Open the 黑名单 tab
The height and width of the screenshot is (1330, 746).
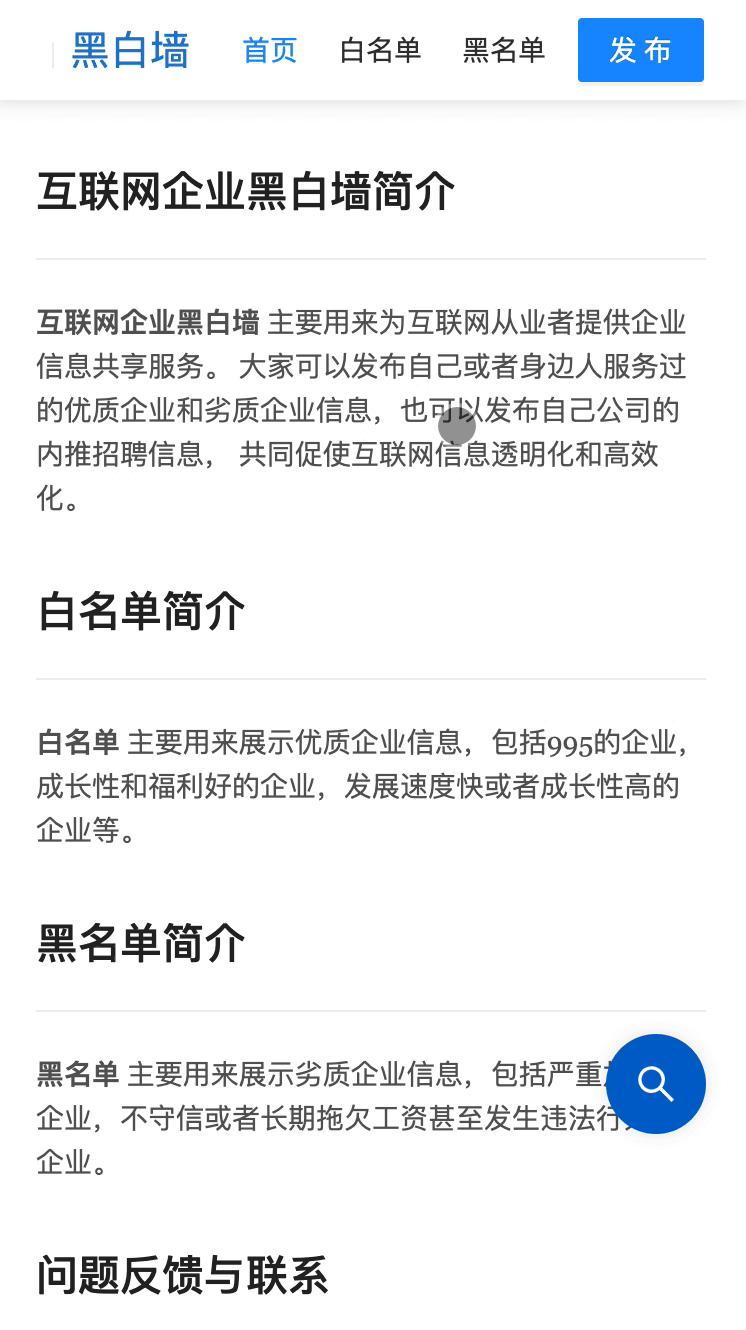[504, 50]
